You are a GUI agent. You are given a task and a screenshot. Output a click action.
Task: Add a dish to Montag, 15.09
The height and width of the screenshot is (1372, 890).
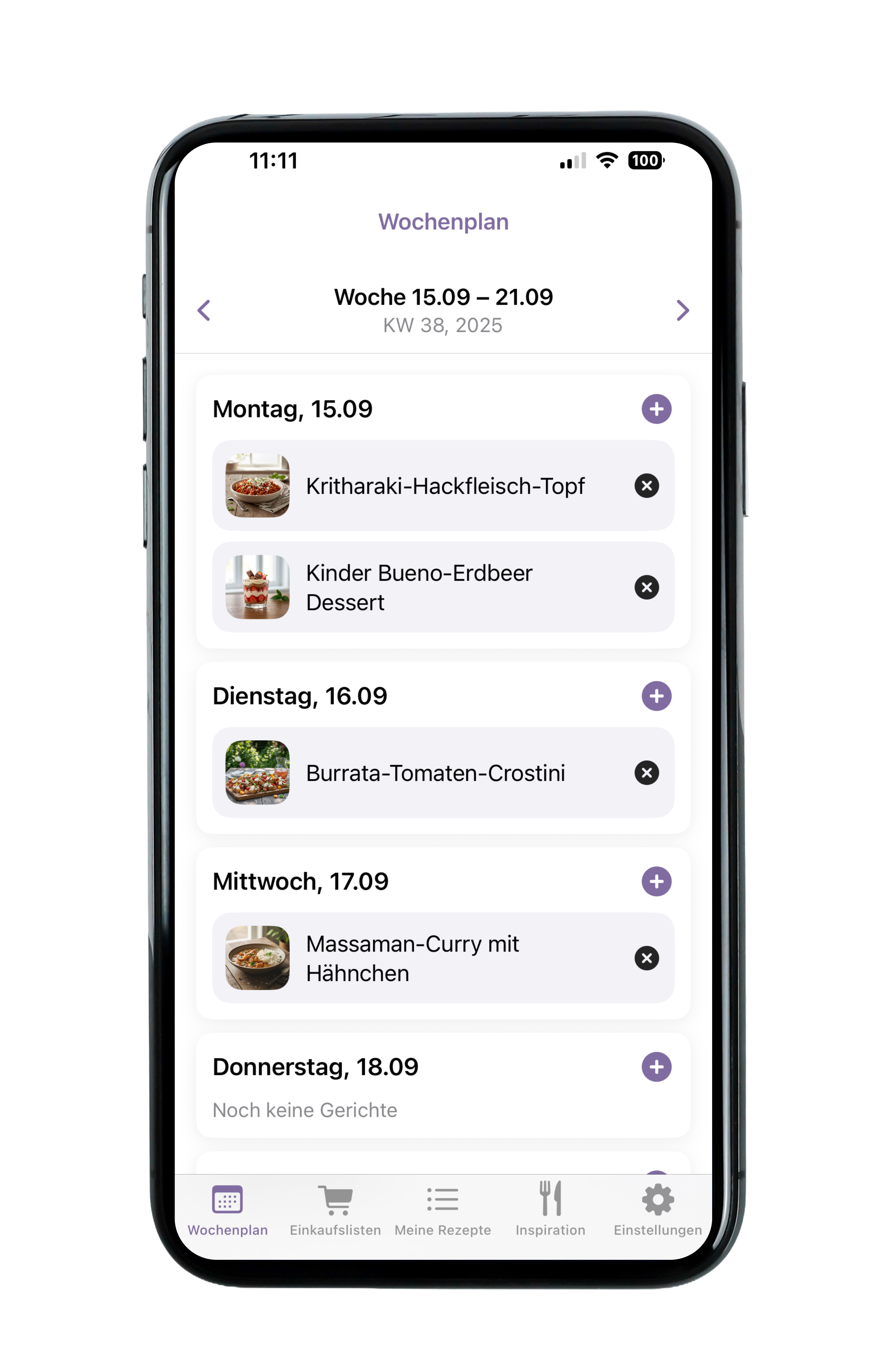pyautogui.click(x=656, y=409)
